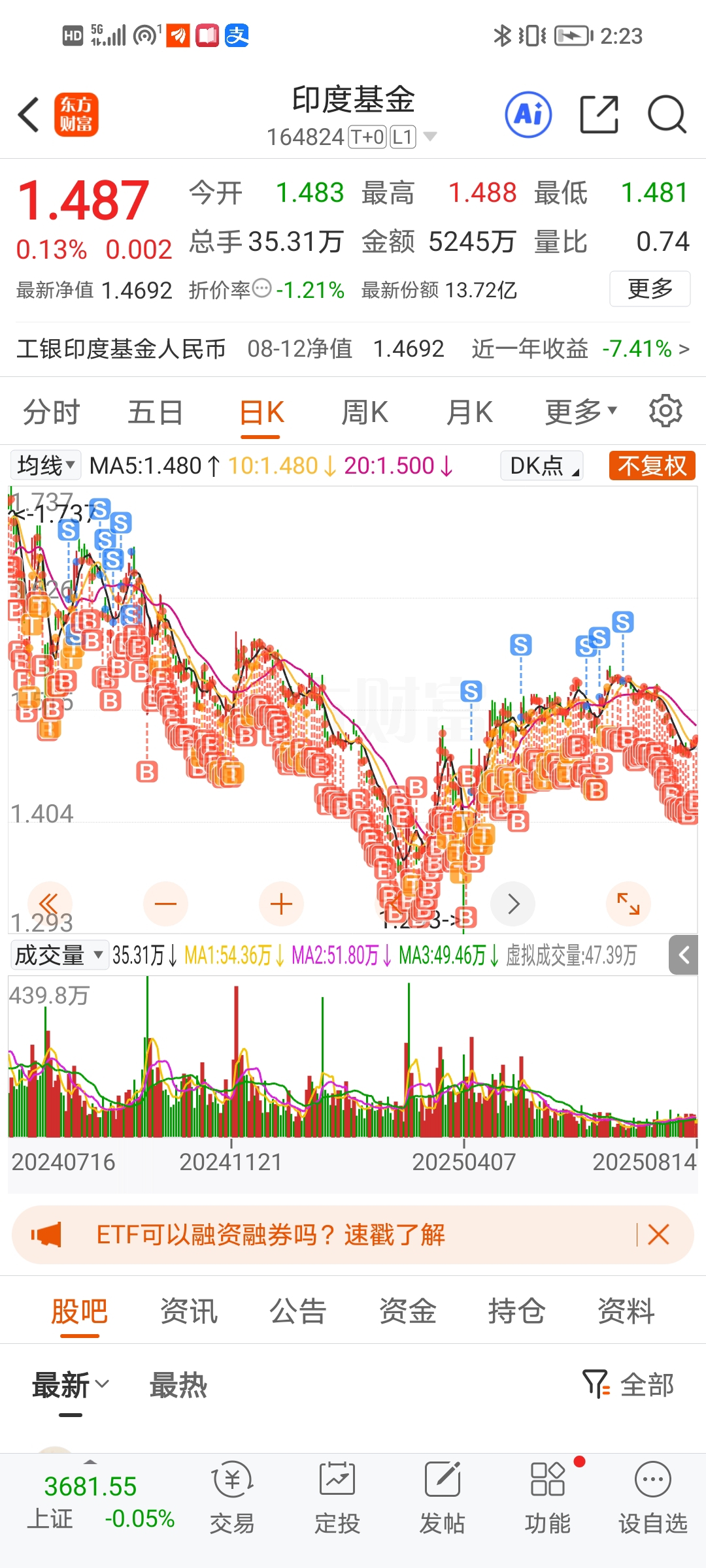Share this fund page
This screenshot has width=706, height=1568.
pos(599,115)
